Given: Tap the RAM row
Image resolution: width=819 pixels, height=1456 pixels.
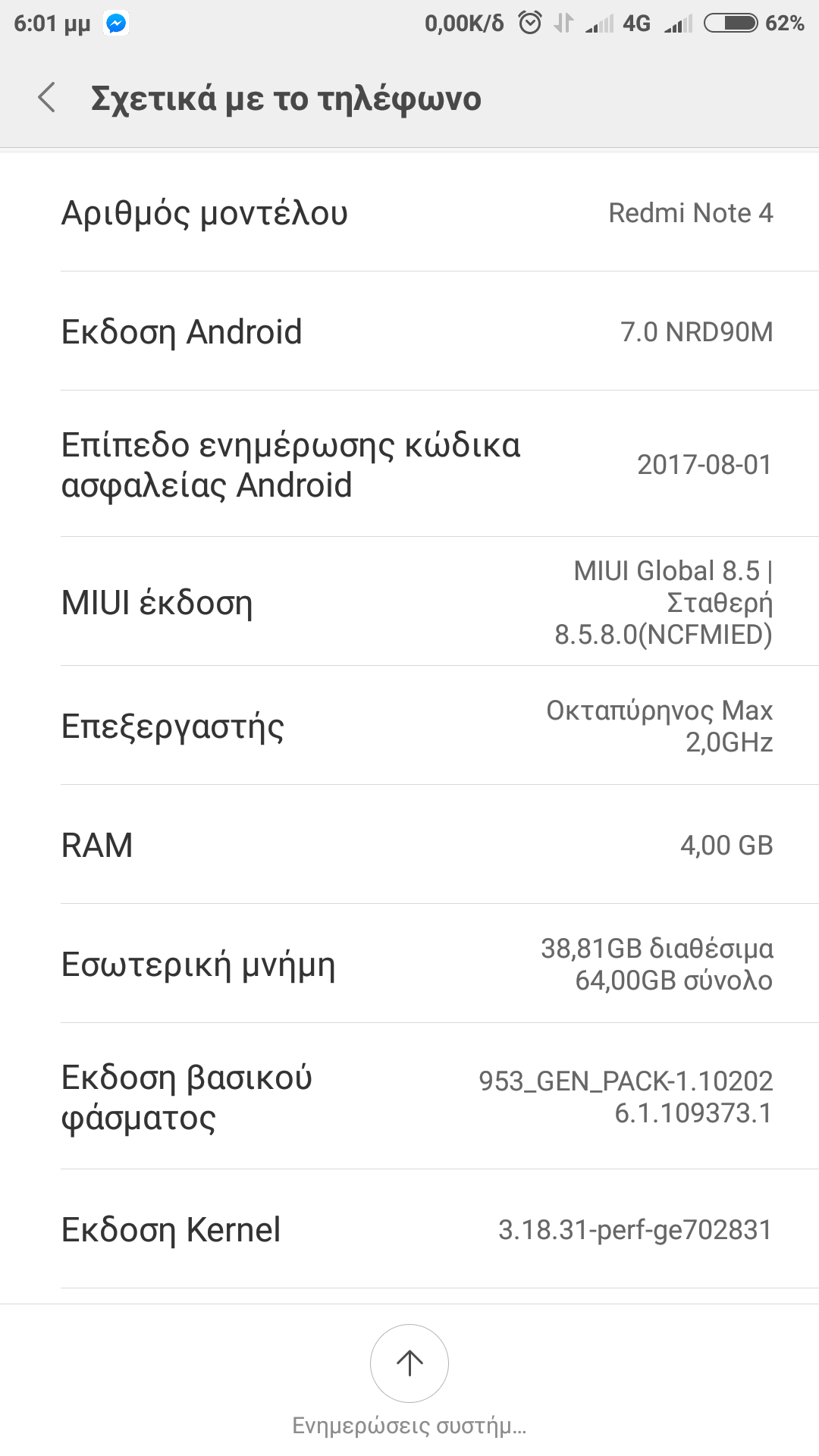Looking at the screenshot, I should 409,845.
